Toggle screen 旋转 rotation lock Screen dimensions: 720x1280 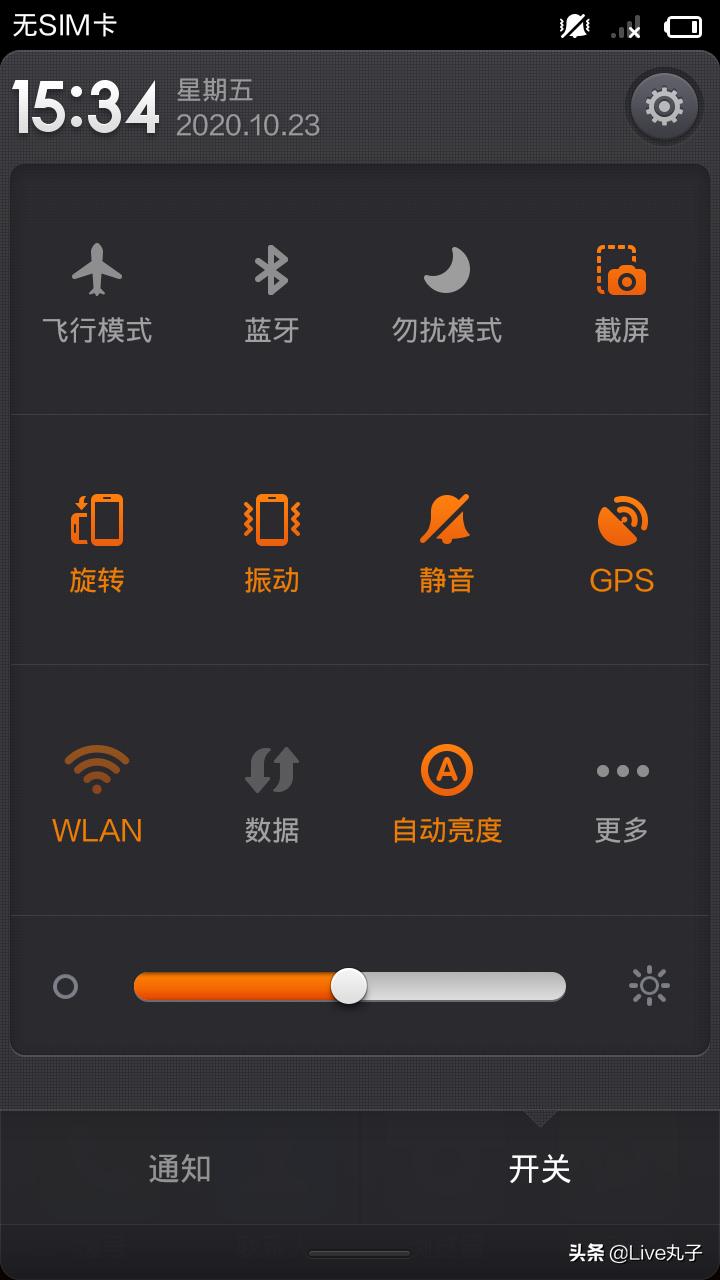click(x=97, y=535)
